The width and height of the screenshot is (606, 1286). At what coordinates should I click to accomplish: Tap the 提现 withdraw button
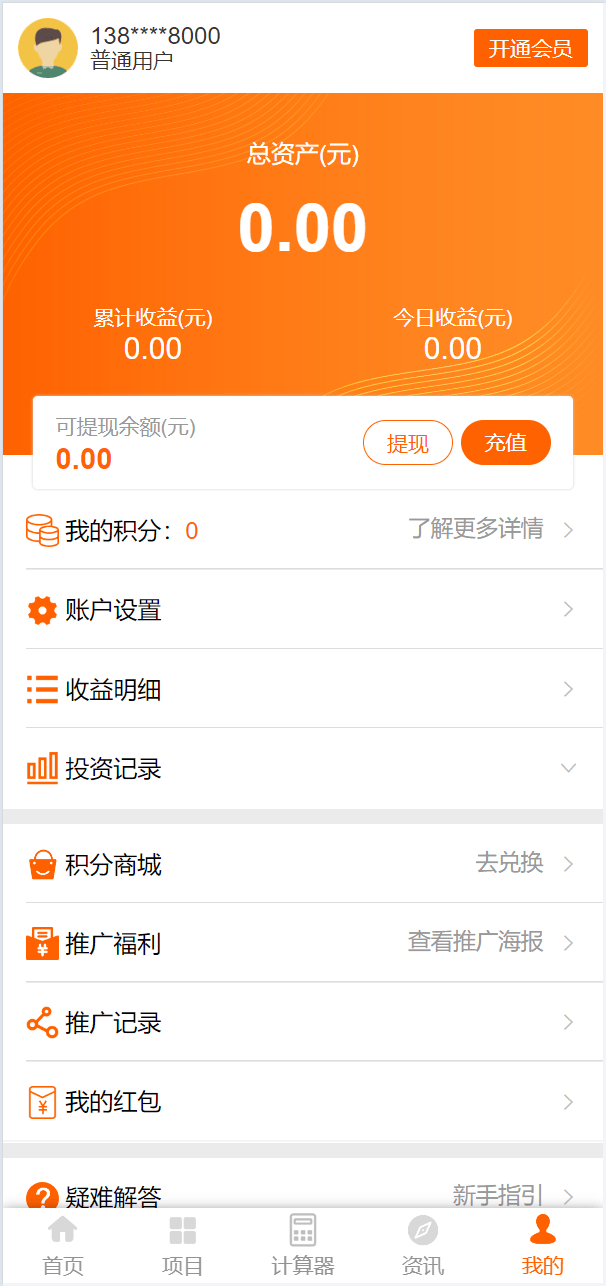(x=407, y=443)
